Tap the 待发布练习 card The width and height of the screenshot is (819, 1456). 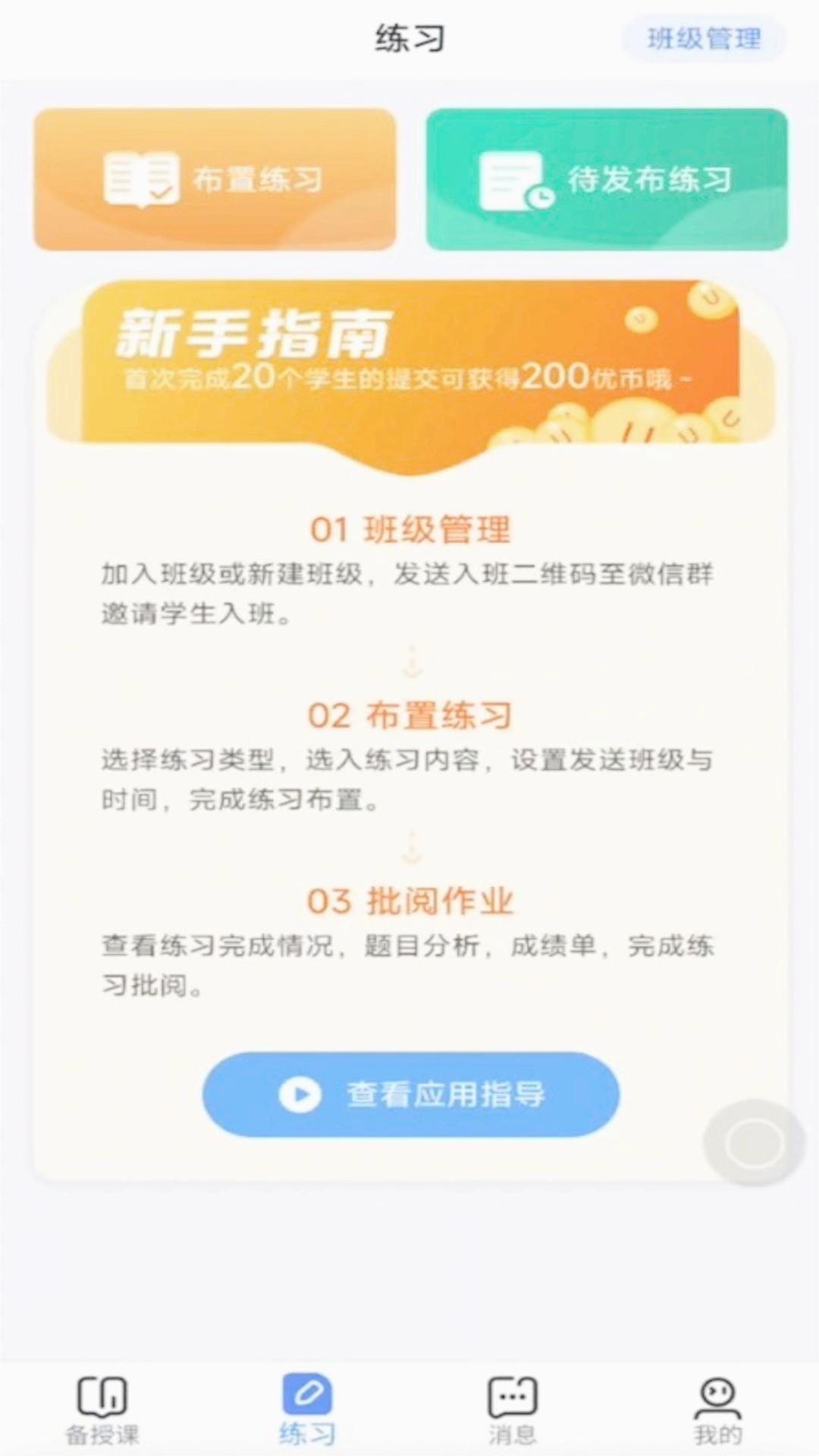(x=608, y=178)
